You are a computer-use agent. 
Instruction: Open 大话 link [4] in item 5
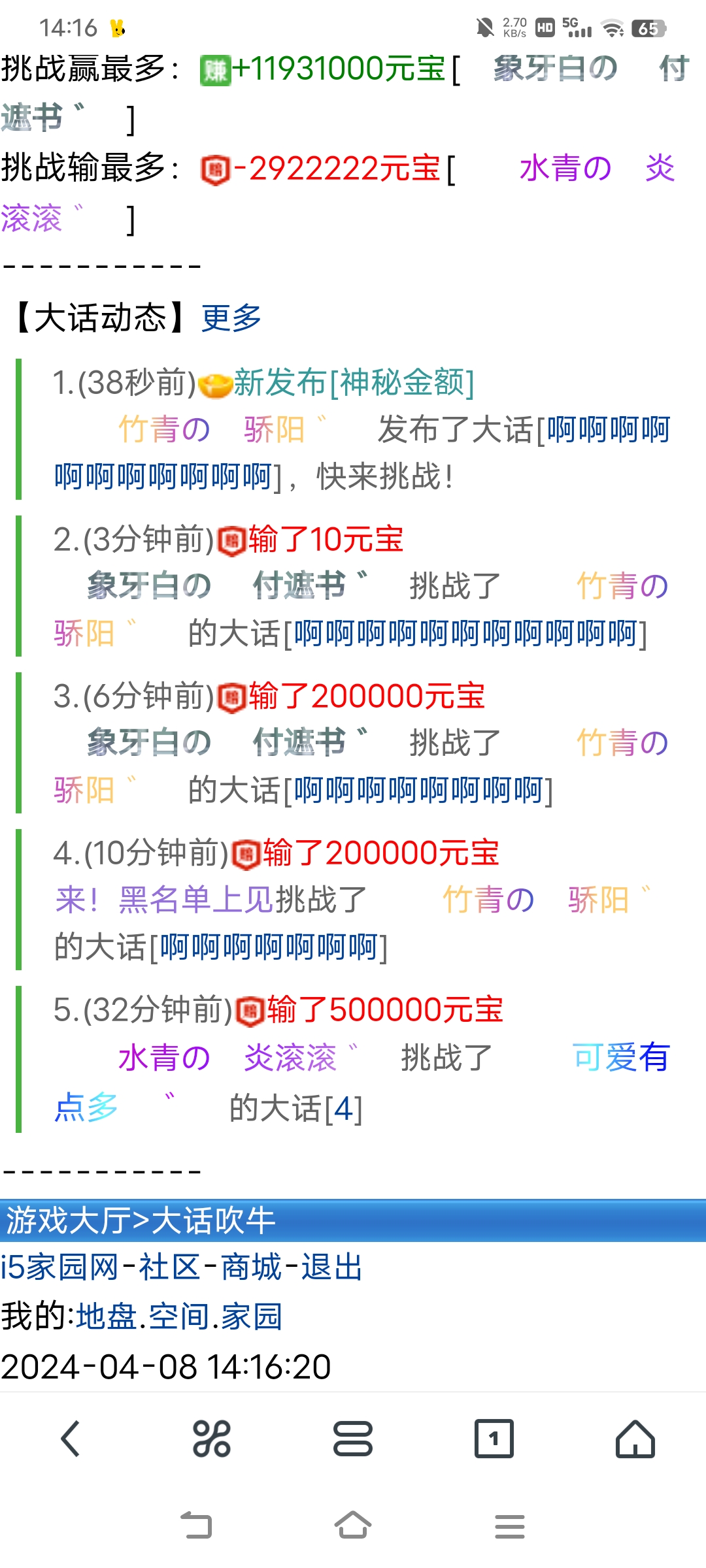pyautogui.click(x=343, y=1108)
